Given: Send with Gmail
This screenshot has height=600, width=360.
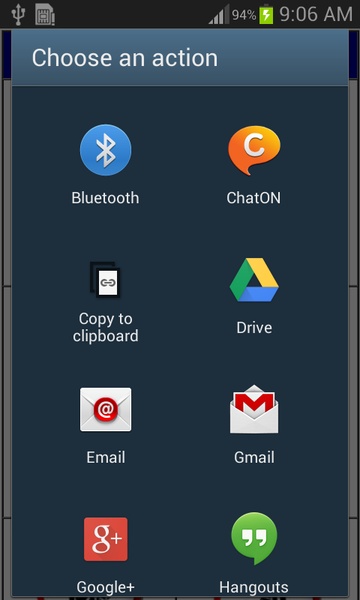Looking at the screenshot, I should [x=254, y=426].
